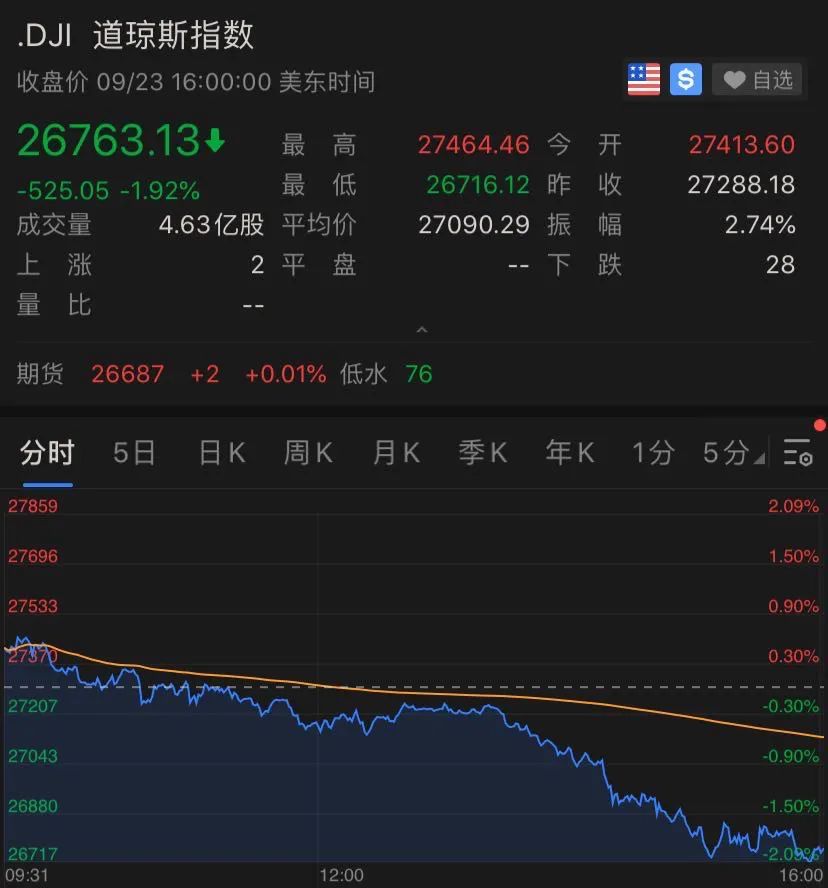Switch to the 分时 chart tab
828x888 pixels.
point(47,453)
